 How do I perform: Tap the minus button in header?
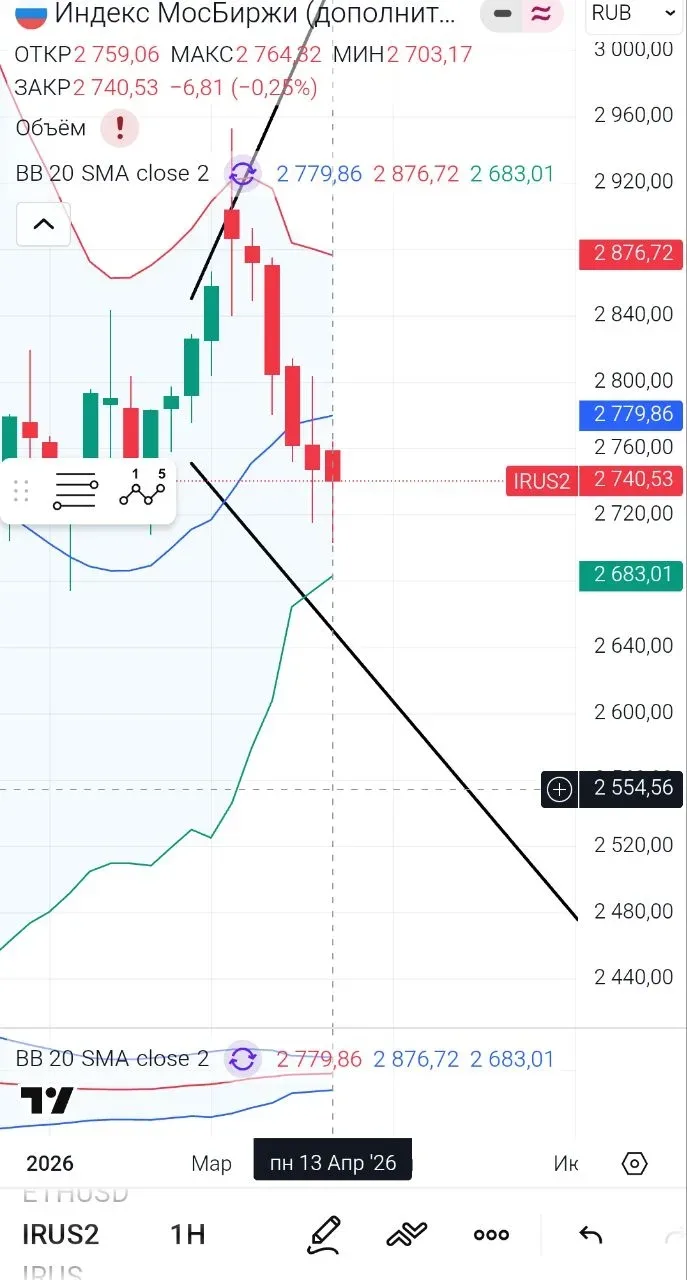[x=503, y=14]
